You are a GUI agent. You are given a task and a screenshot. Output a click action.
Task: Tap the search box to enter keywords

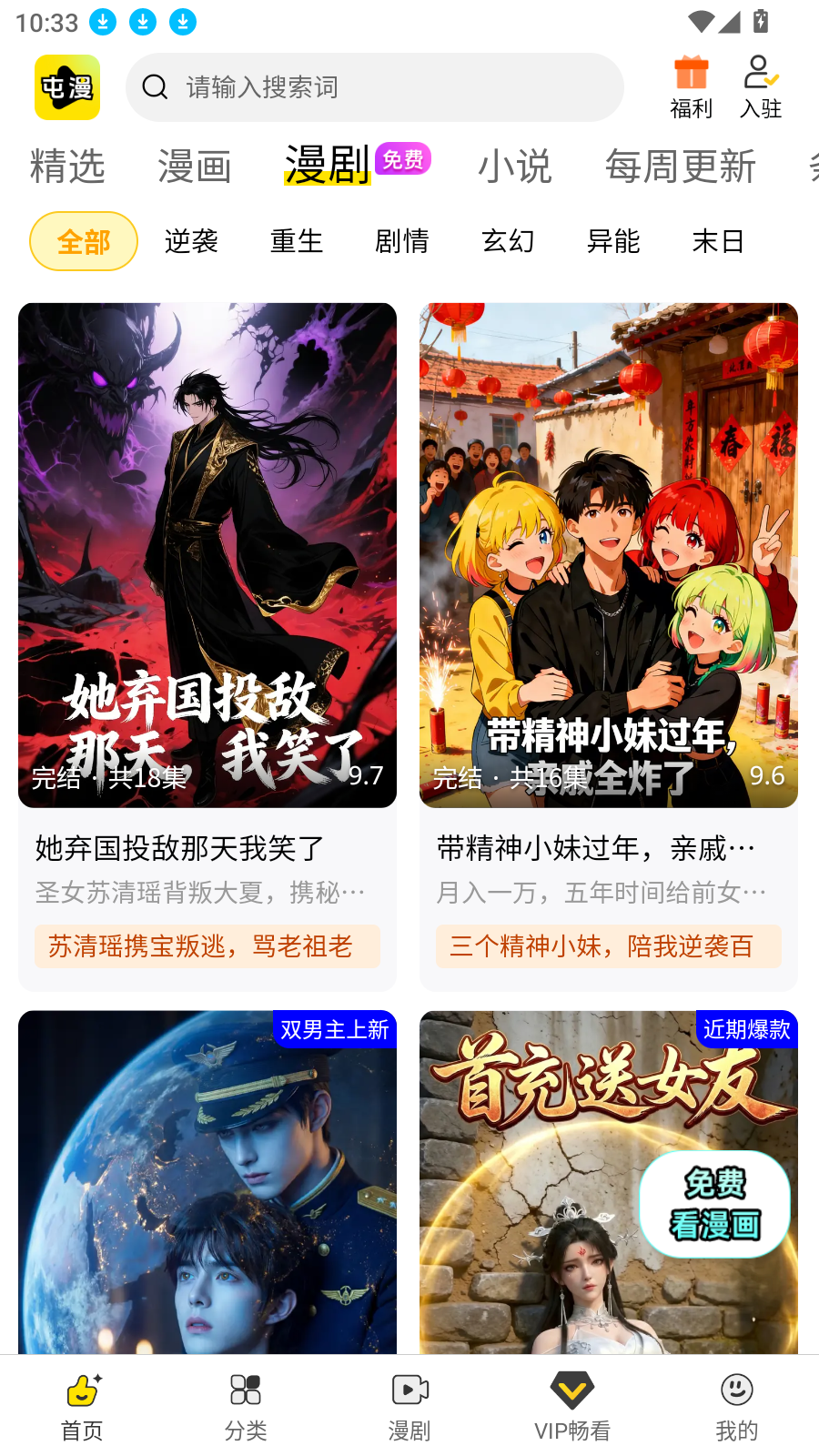point(373,87)
